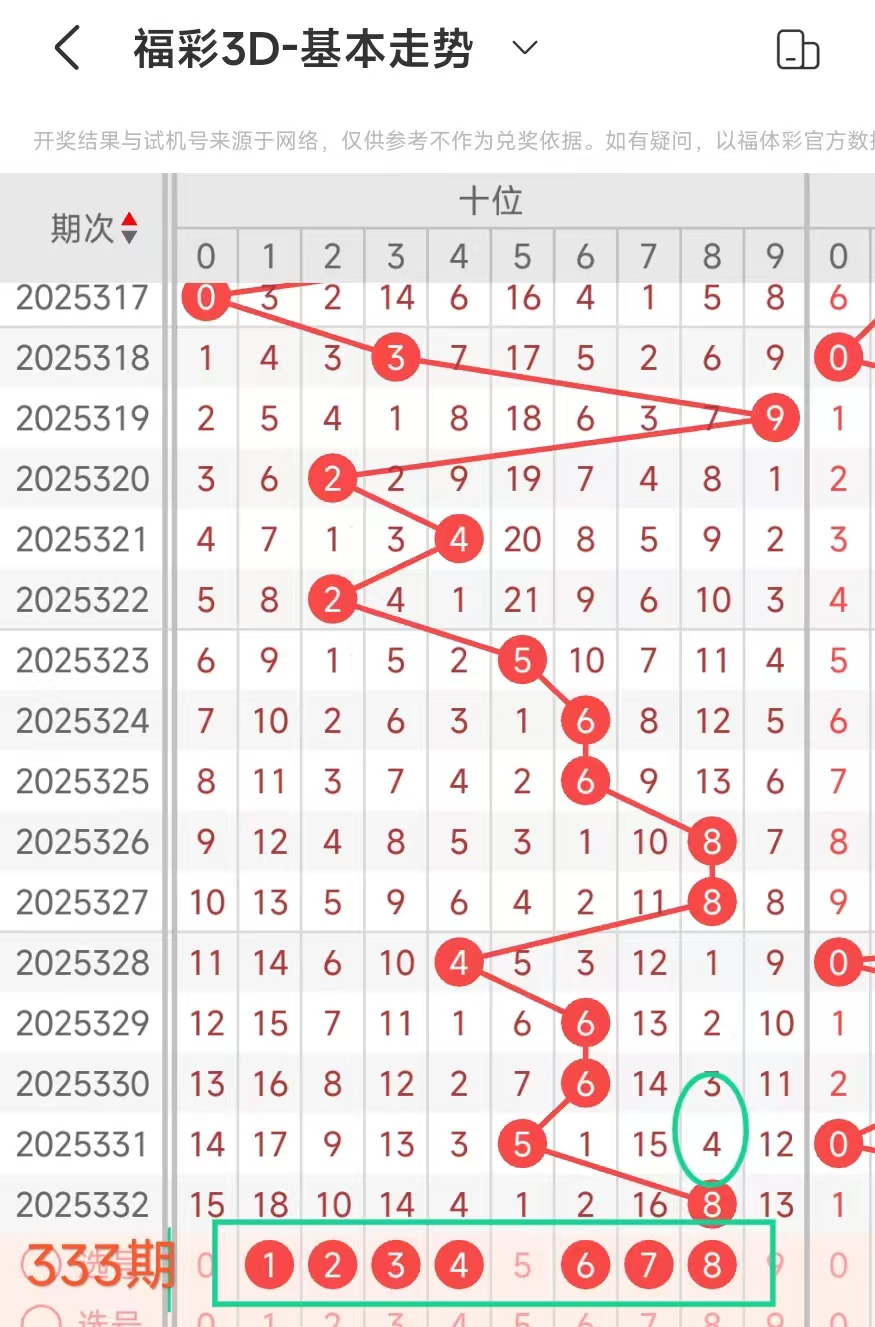Expand the 福彩3D-基本走势 title dropdown

tap(525, 48)
